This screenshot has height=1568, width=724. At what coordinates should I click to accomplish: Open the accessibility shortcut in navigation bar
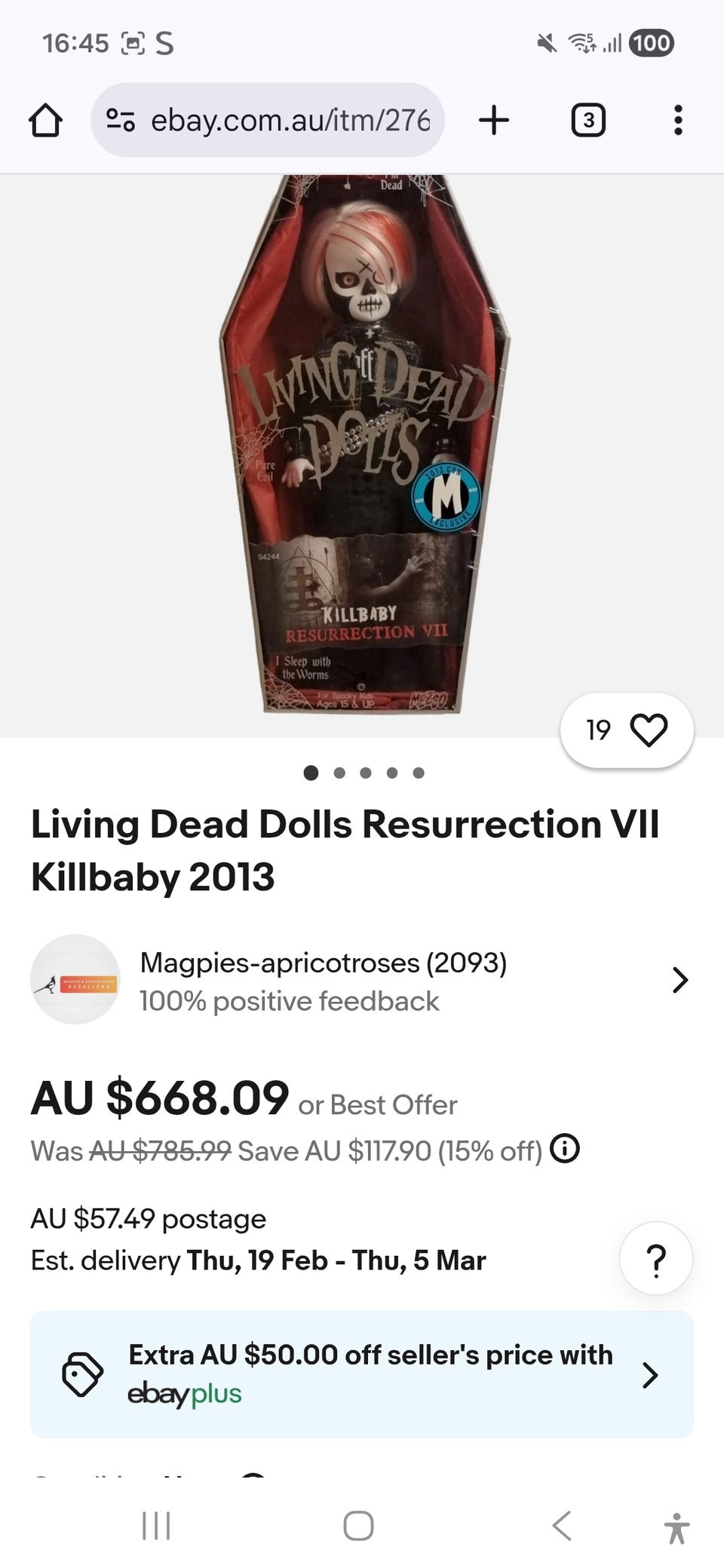click(x=676, y=1527)
